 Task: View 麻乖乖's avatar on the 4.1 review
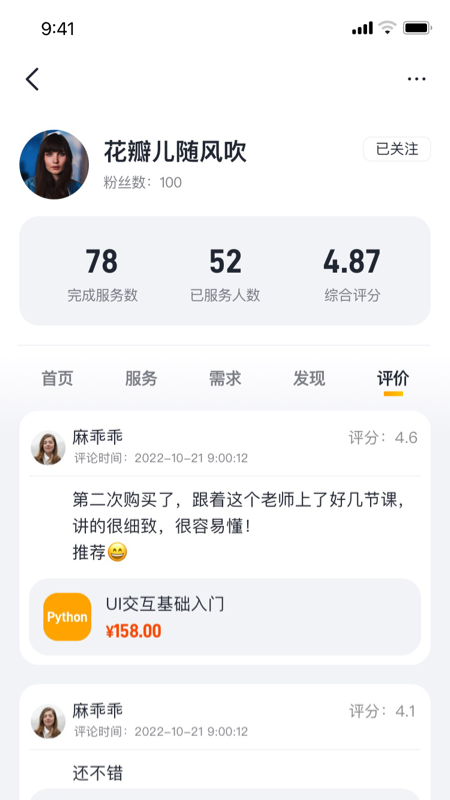point(48,721)
